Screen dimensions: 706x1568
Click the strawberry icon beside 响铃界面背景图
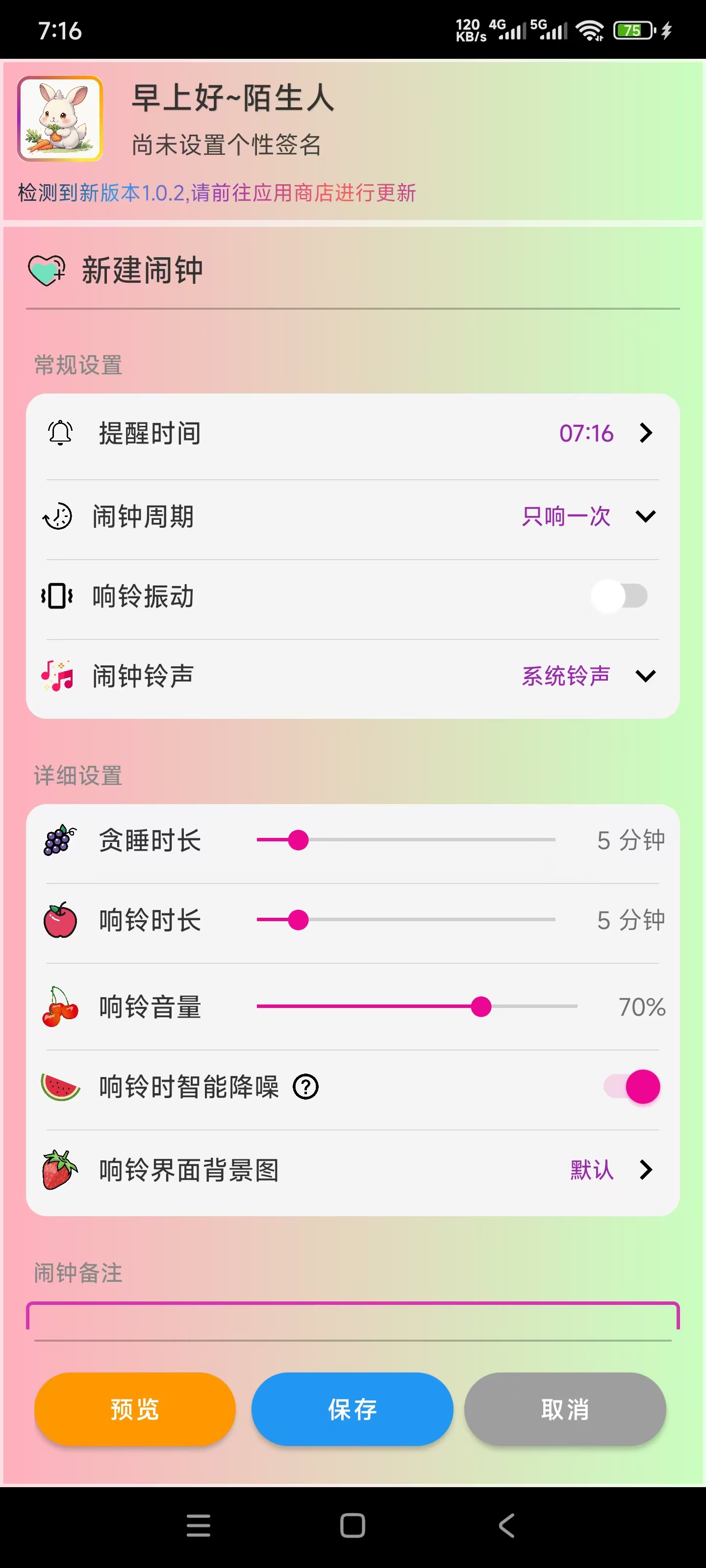pyautogui.click(x=60, y=1169)
